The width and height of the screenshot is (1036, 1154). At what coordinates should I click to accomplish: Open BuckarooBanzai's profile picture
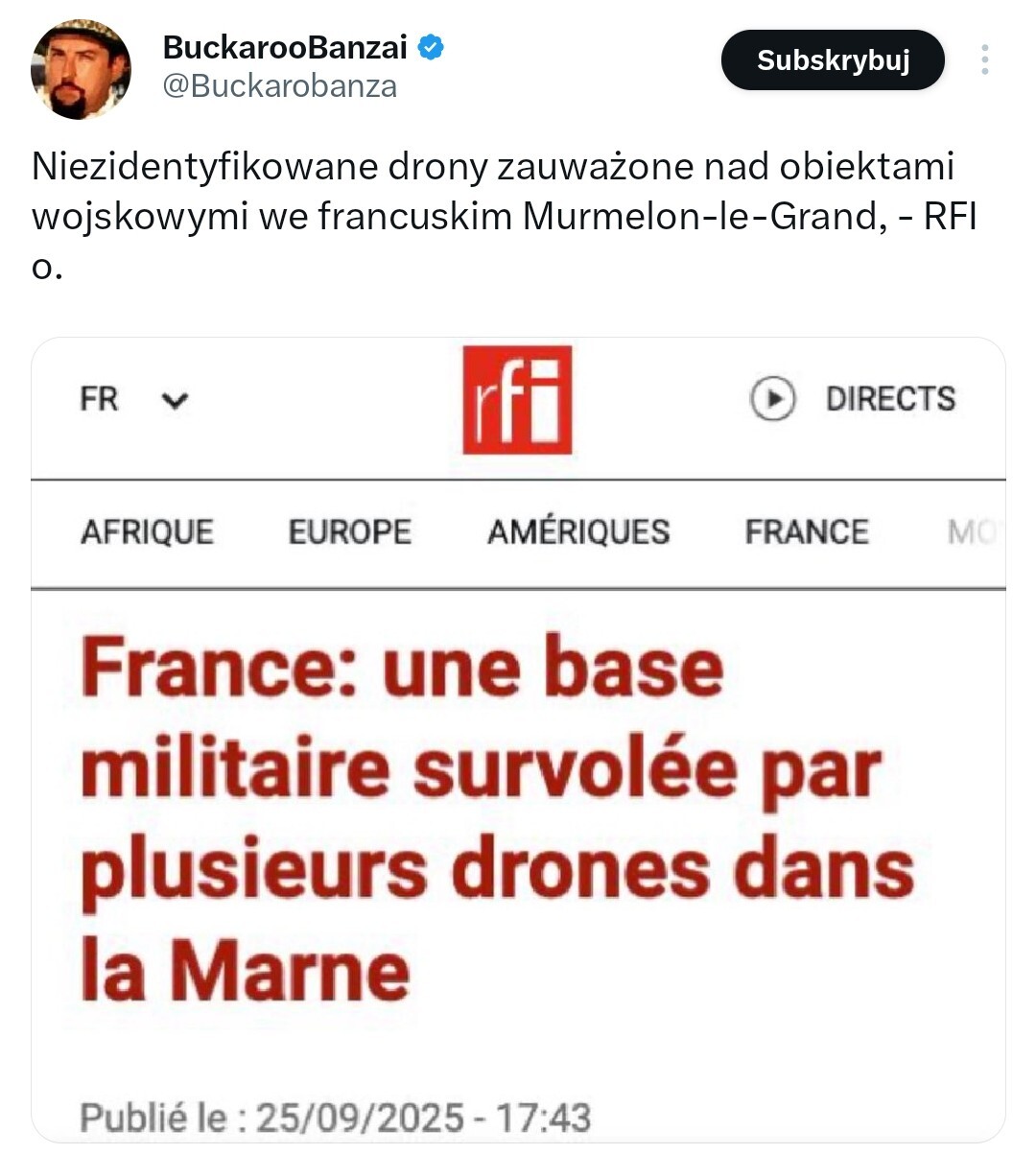81,70
